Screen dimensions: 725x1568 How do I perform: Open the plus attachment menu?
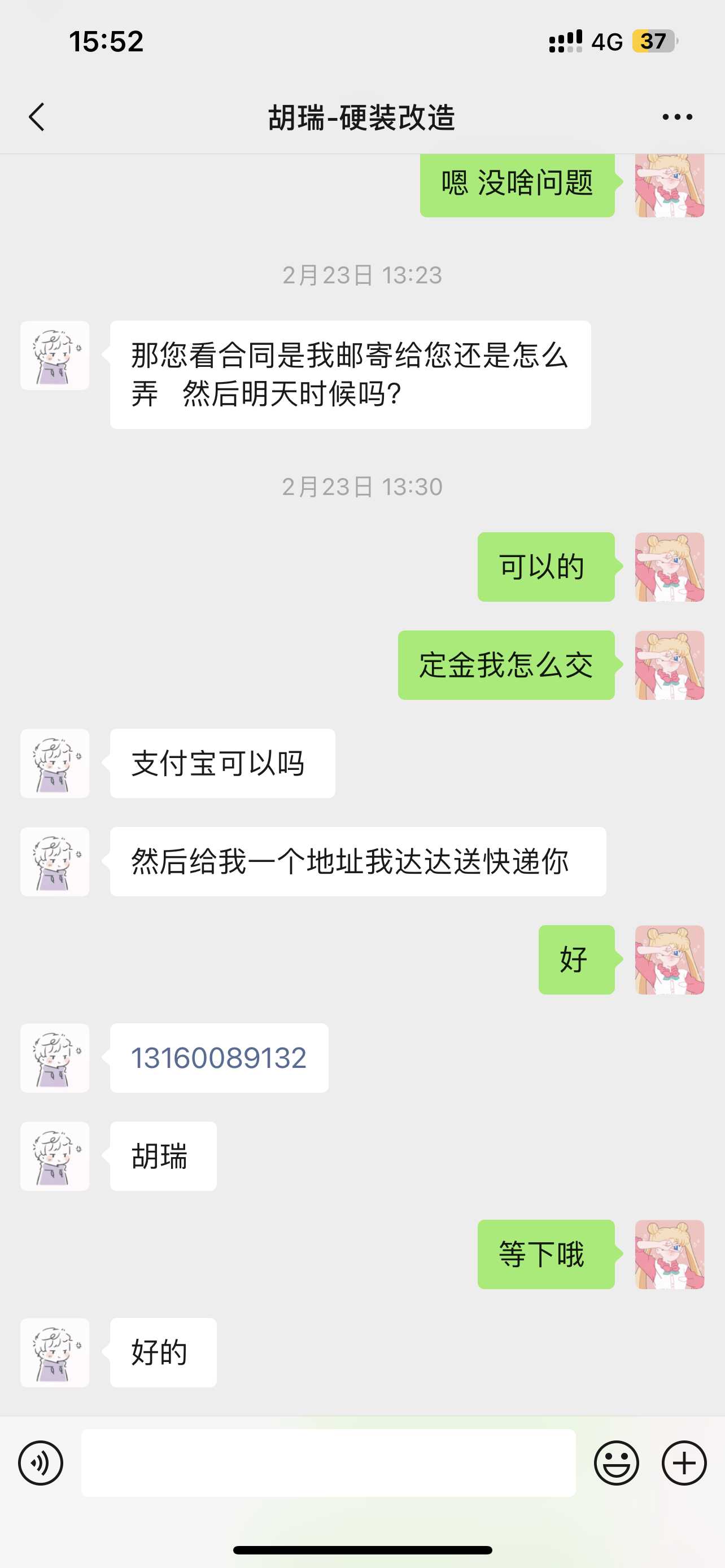click(x=684, y=1464)
